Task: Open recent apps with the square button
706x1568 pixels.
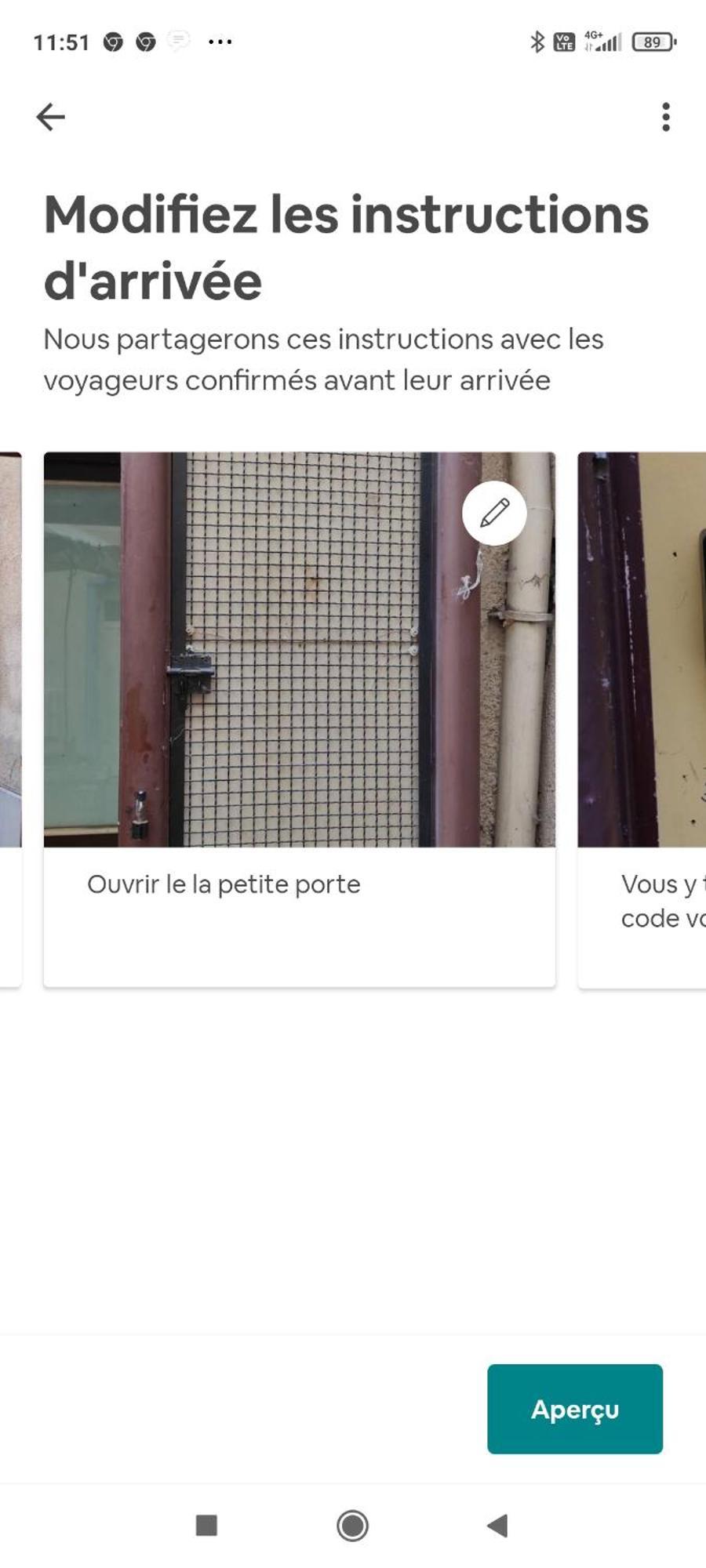Action: coord(206,1526)
